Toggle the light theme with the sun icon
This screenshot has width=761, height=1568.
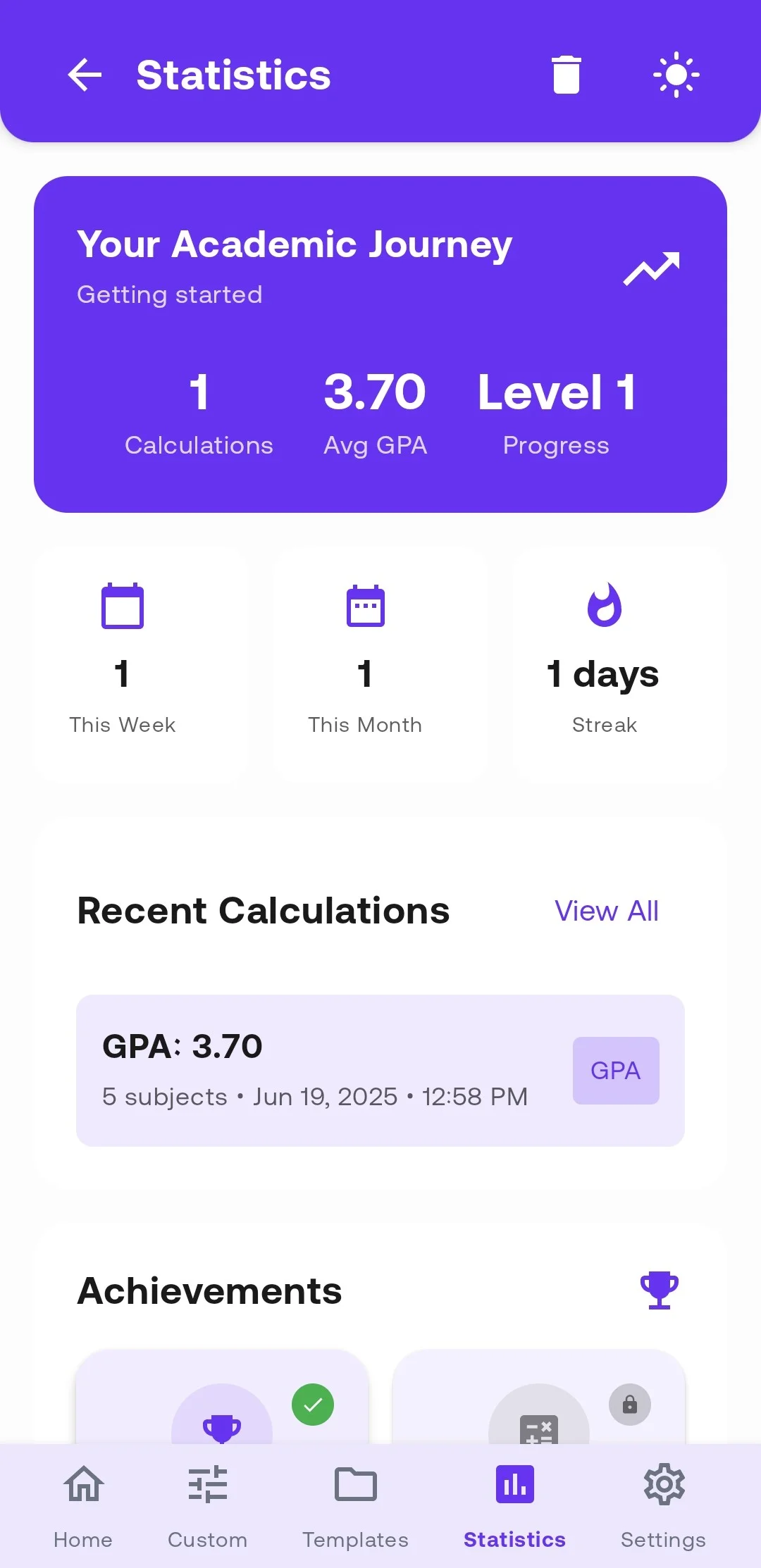tap(676, 74)
